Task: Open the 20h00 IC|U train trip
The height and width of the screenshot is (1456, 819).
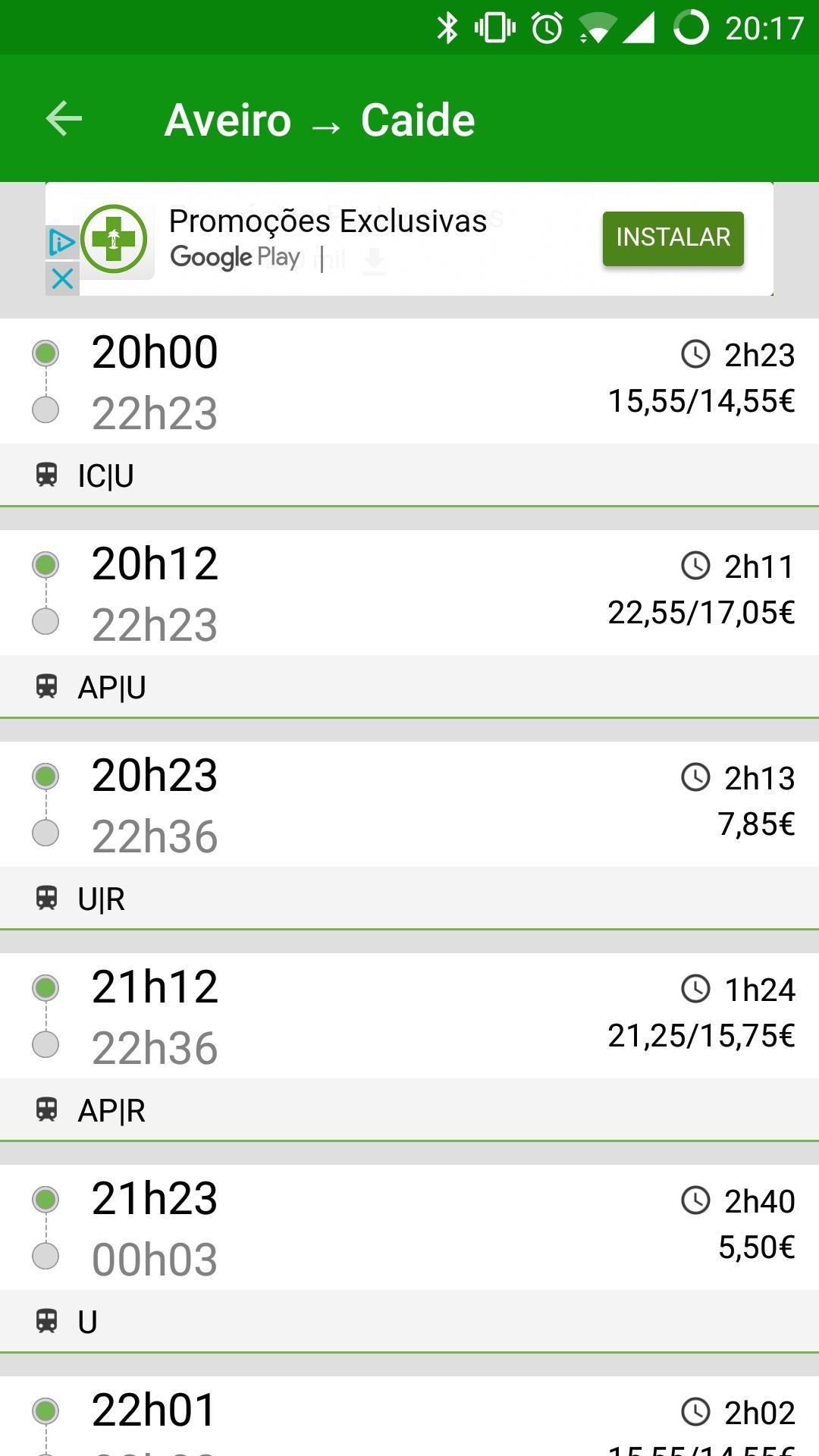Action: [x=409, y=413]
